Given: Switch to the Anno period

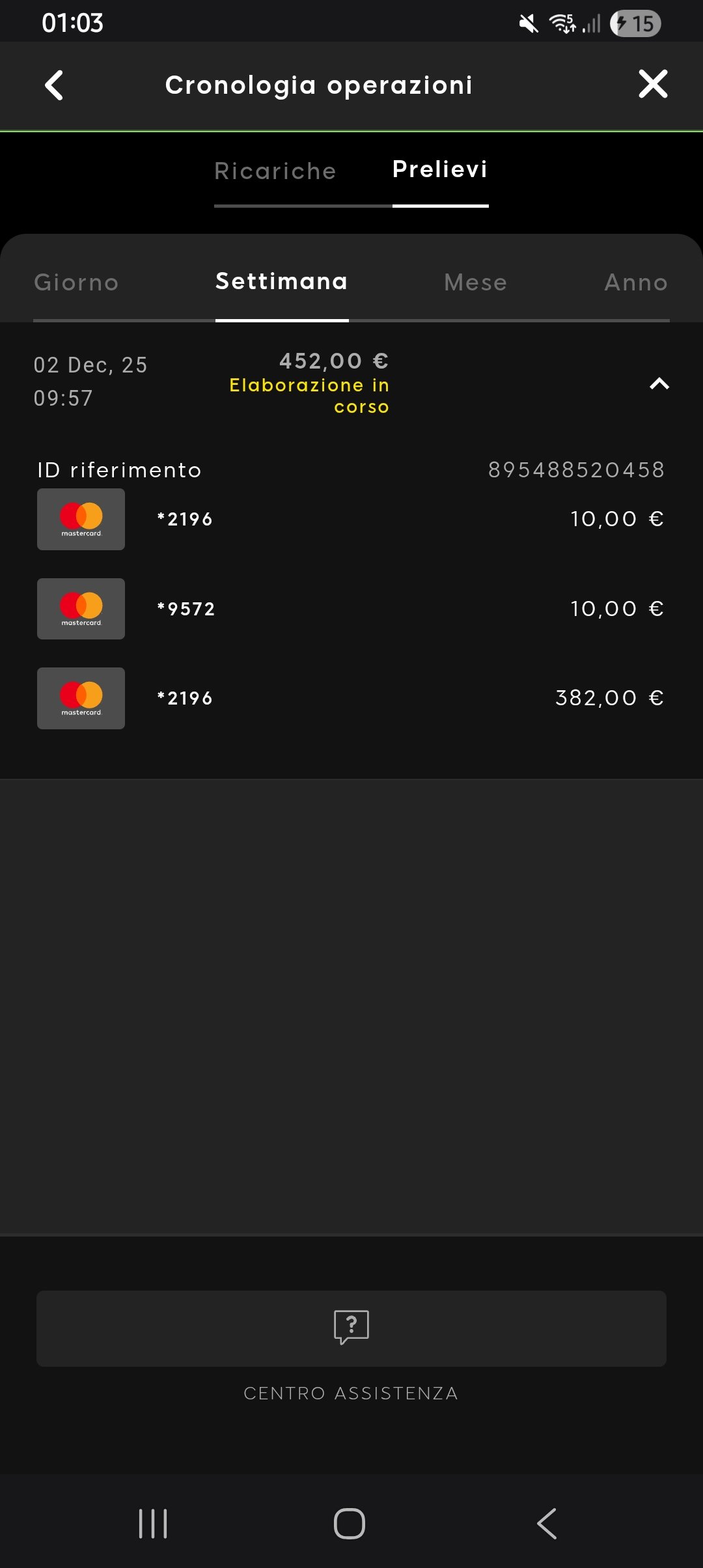Looking at the screenshot, I should coord(636,283).
